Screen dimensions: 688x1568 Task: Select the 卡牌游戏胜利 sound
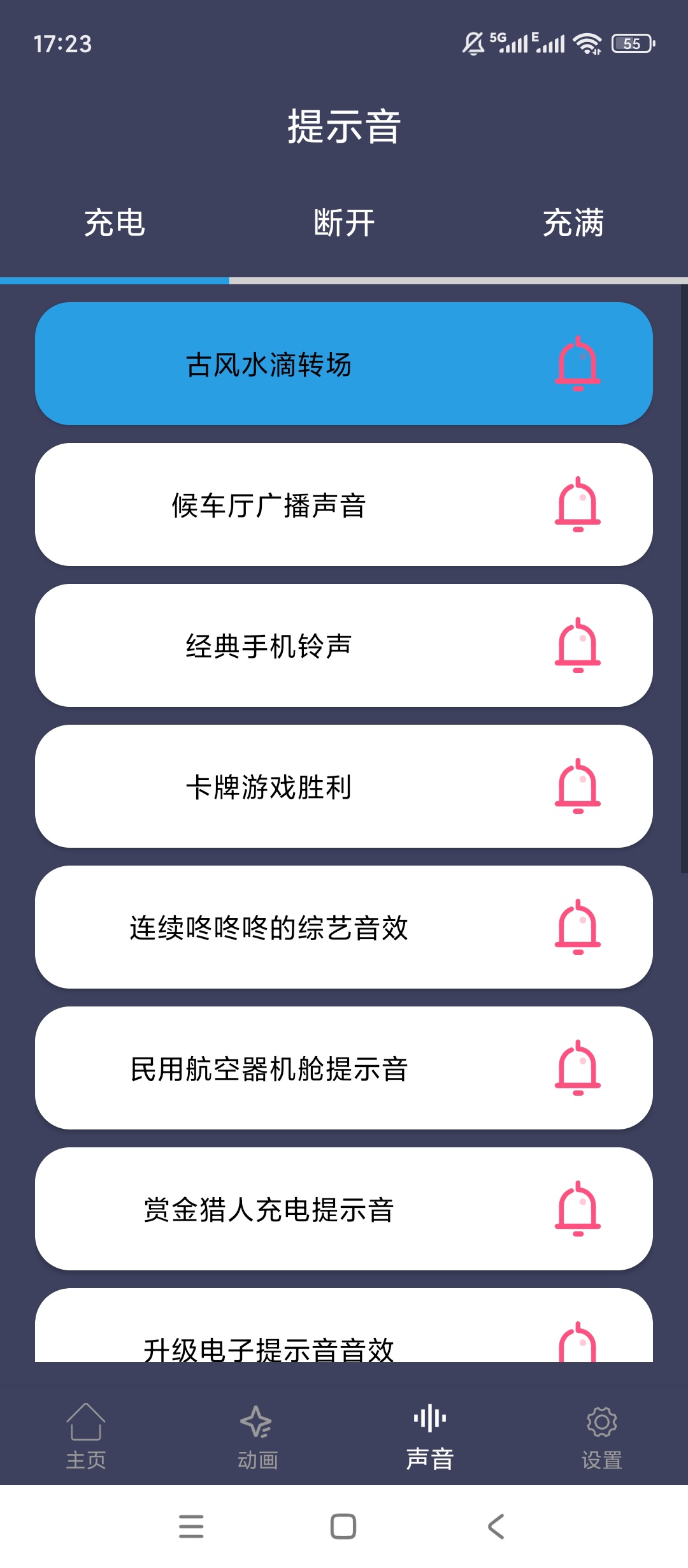point(269,787)
